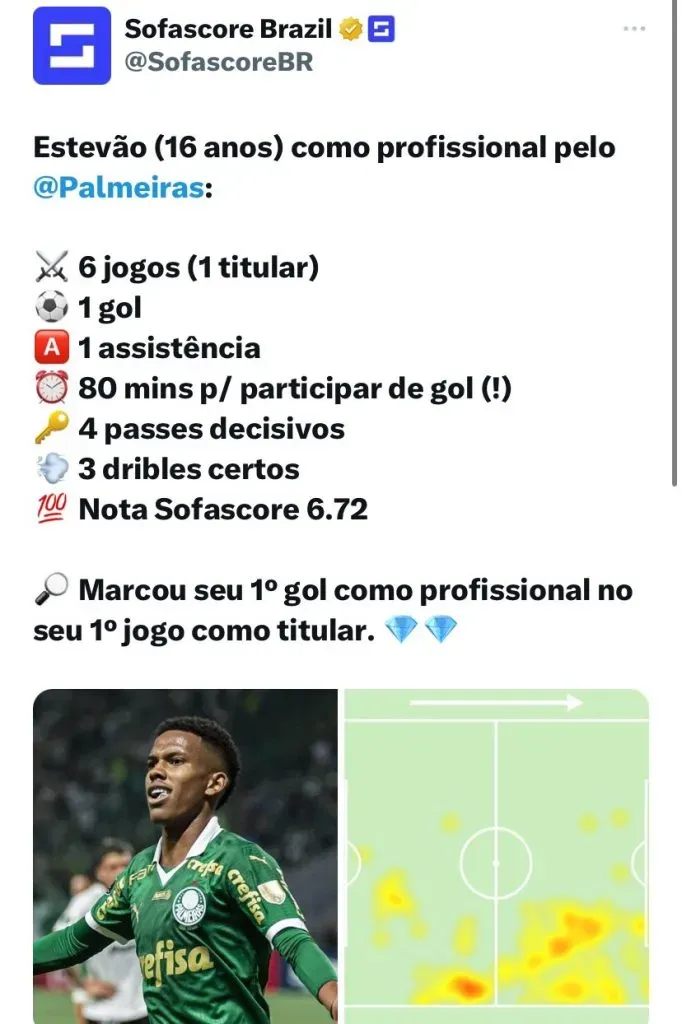
Task: Follow the @Palmeiras mention link
Action: [118, 187]
